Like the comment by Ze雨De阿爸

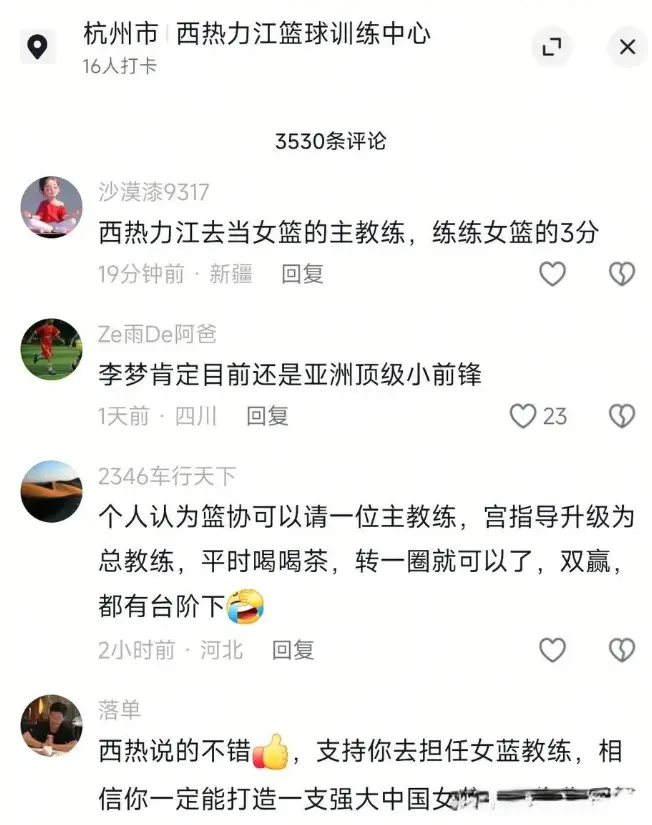pos(524,416)
